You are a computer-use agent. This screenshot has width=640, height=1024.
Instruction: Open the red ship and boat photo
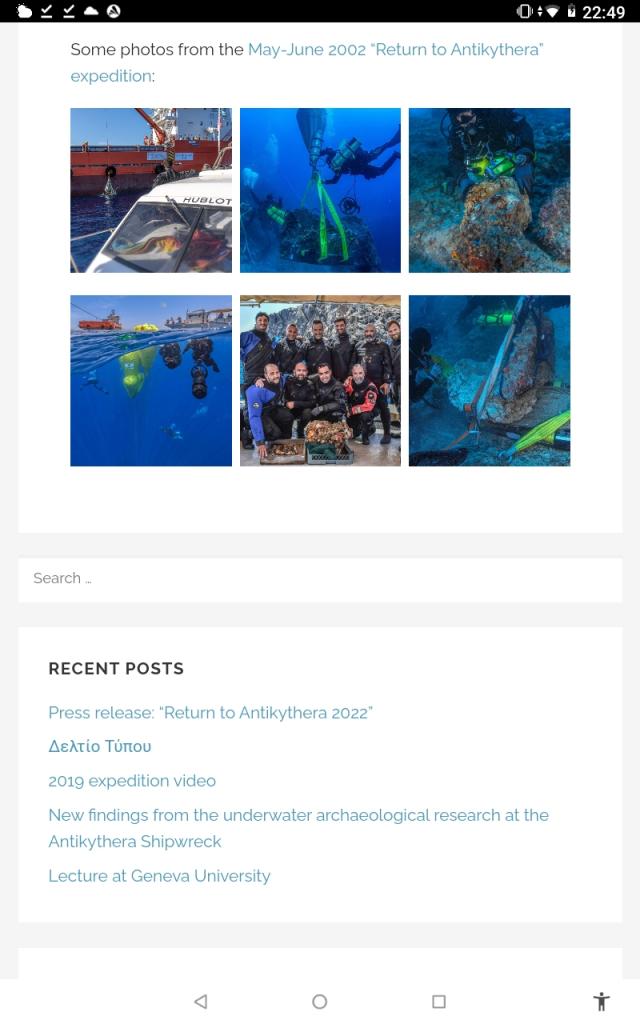point(151,190)
